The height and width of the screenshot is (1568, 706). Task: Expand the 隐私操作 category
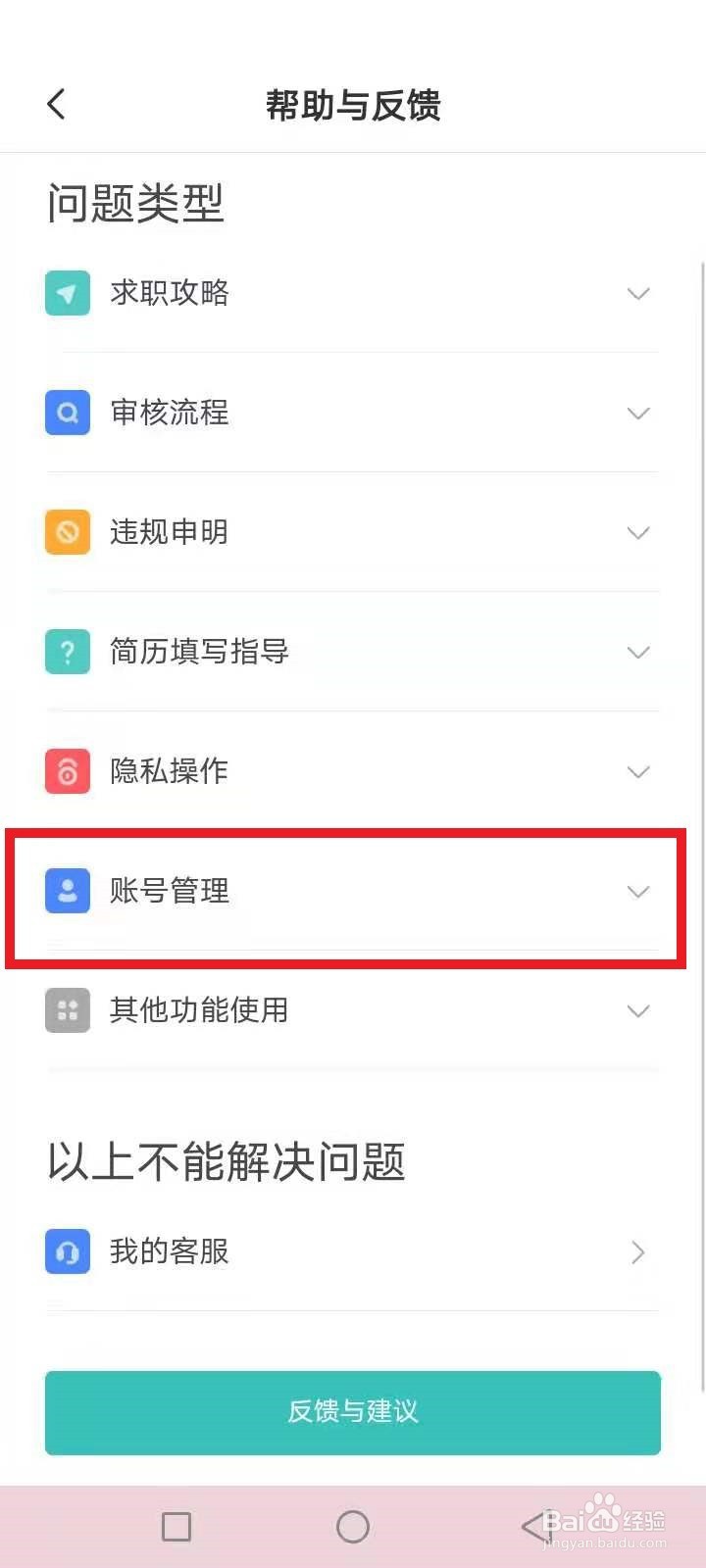pos(638,771)
